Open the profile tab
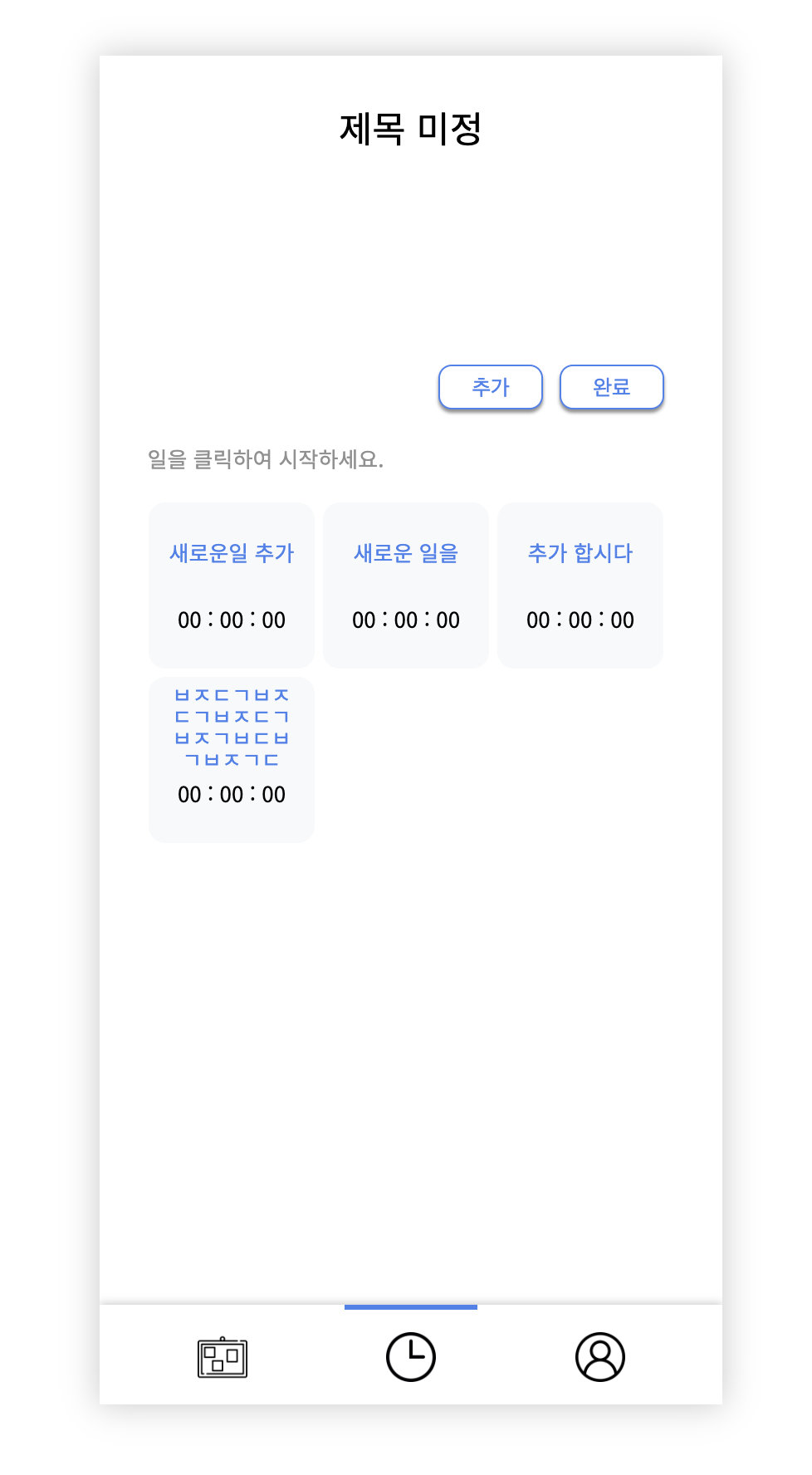The width and height of the screenshot is (812, 1475). [599, 1357]
